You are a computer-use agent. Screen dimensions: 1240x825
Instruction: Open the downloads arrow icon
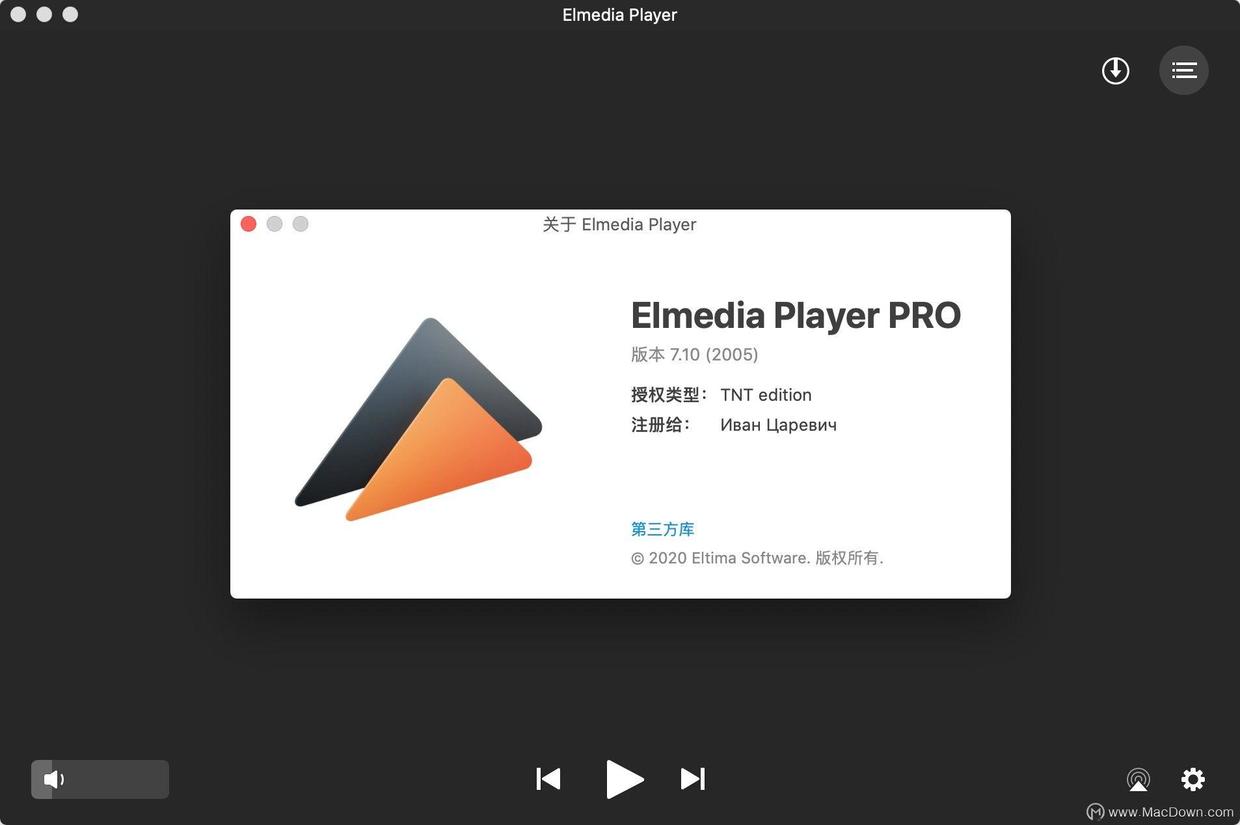[x=1115, y=70]
